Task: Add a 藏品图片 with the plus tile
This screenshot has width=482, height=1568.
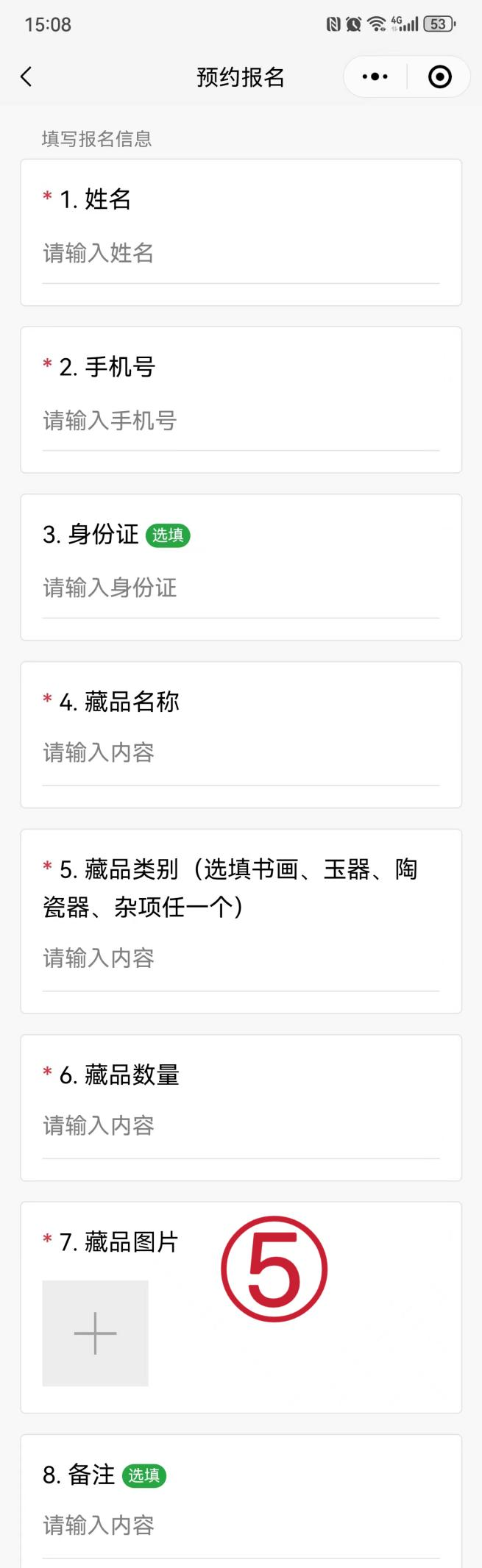Action: point(96,1333)
